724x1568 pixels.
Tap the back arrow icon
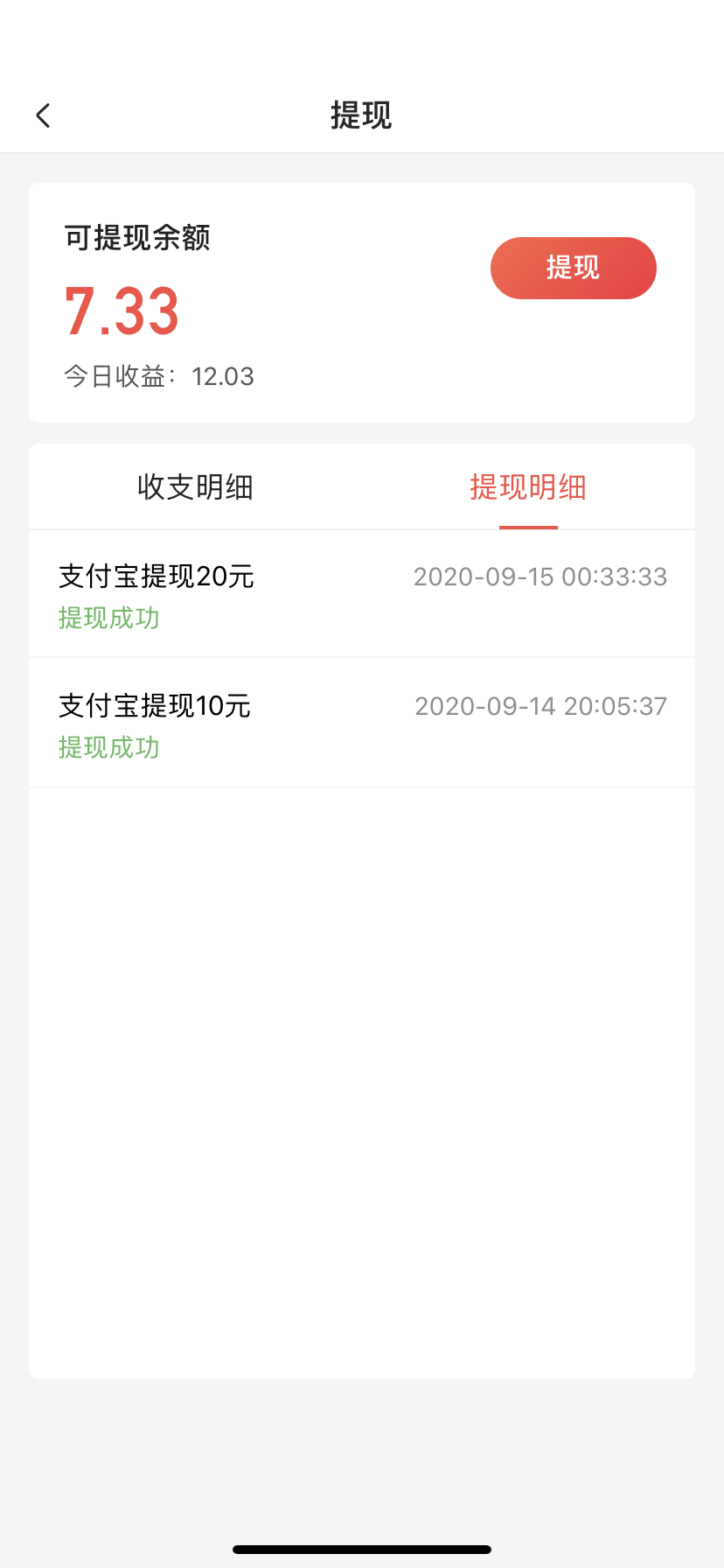[42, 115]
